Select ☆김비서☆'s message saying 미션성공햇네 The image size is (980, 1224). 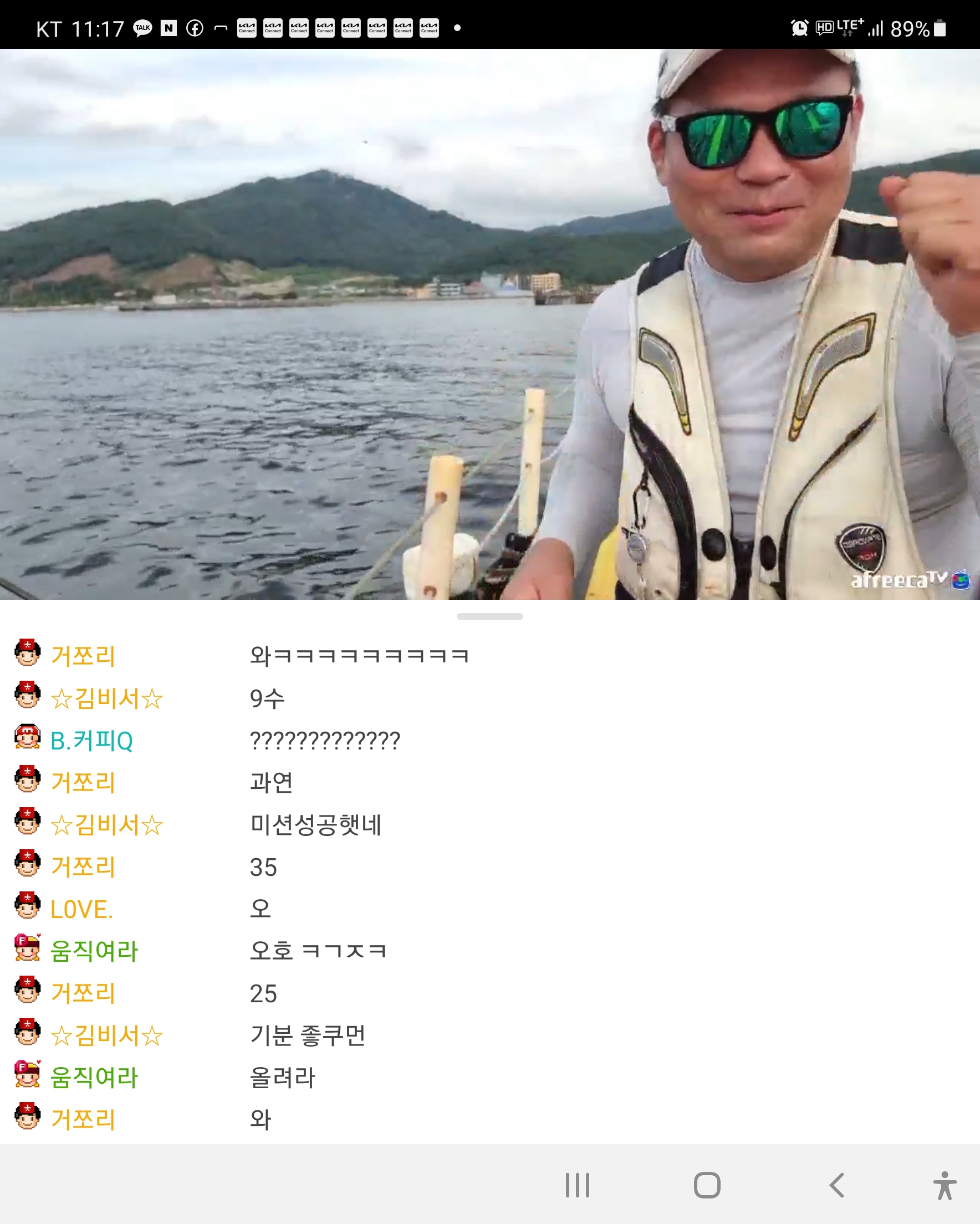click(316, 825)
